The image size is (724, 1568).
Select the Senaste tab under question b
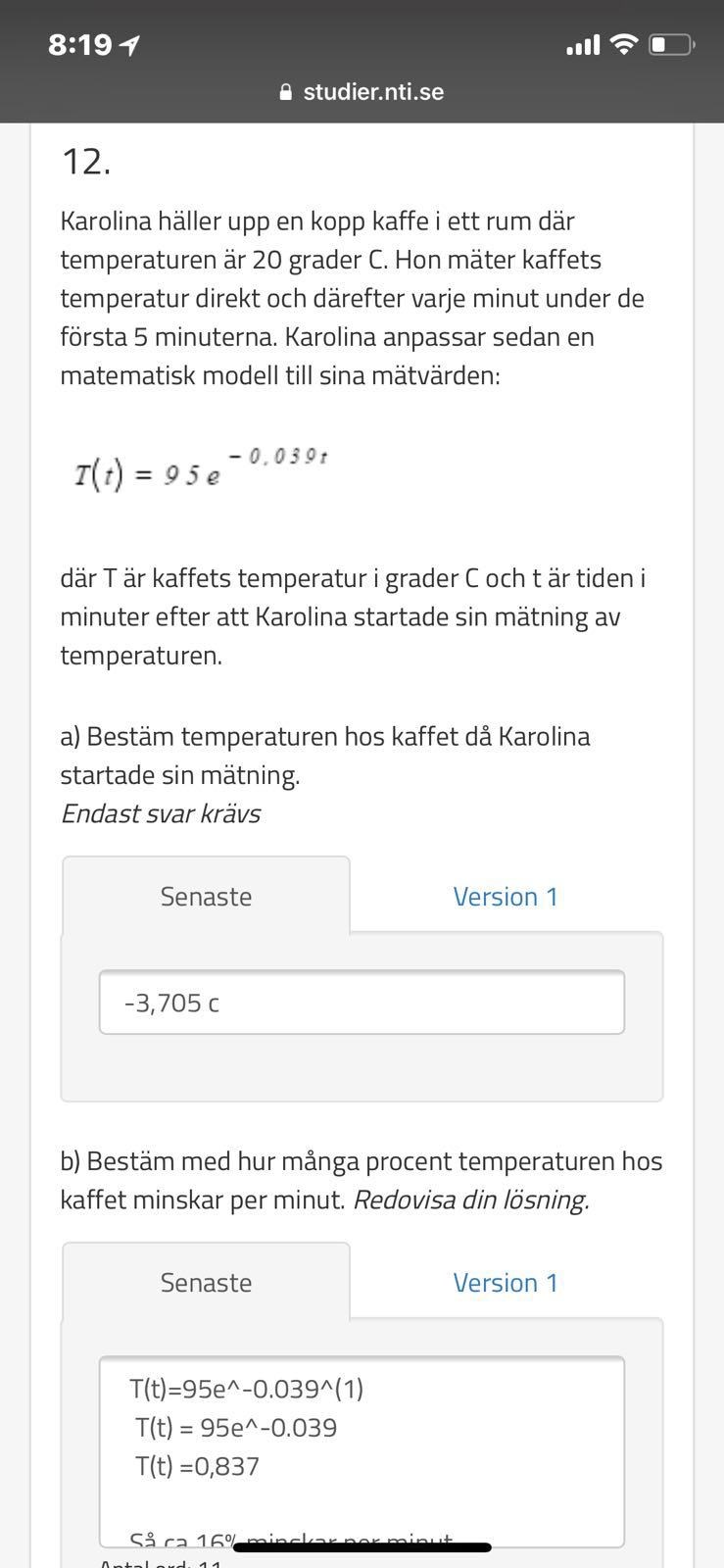click(206, 1283)
